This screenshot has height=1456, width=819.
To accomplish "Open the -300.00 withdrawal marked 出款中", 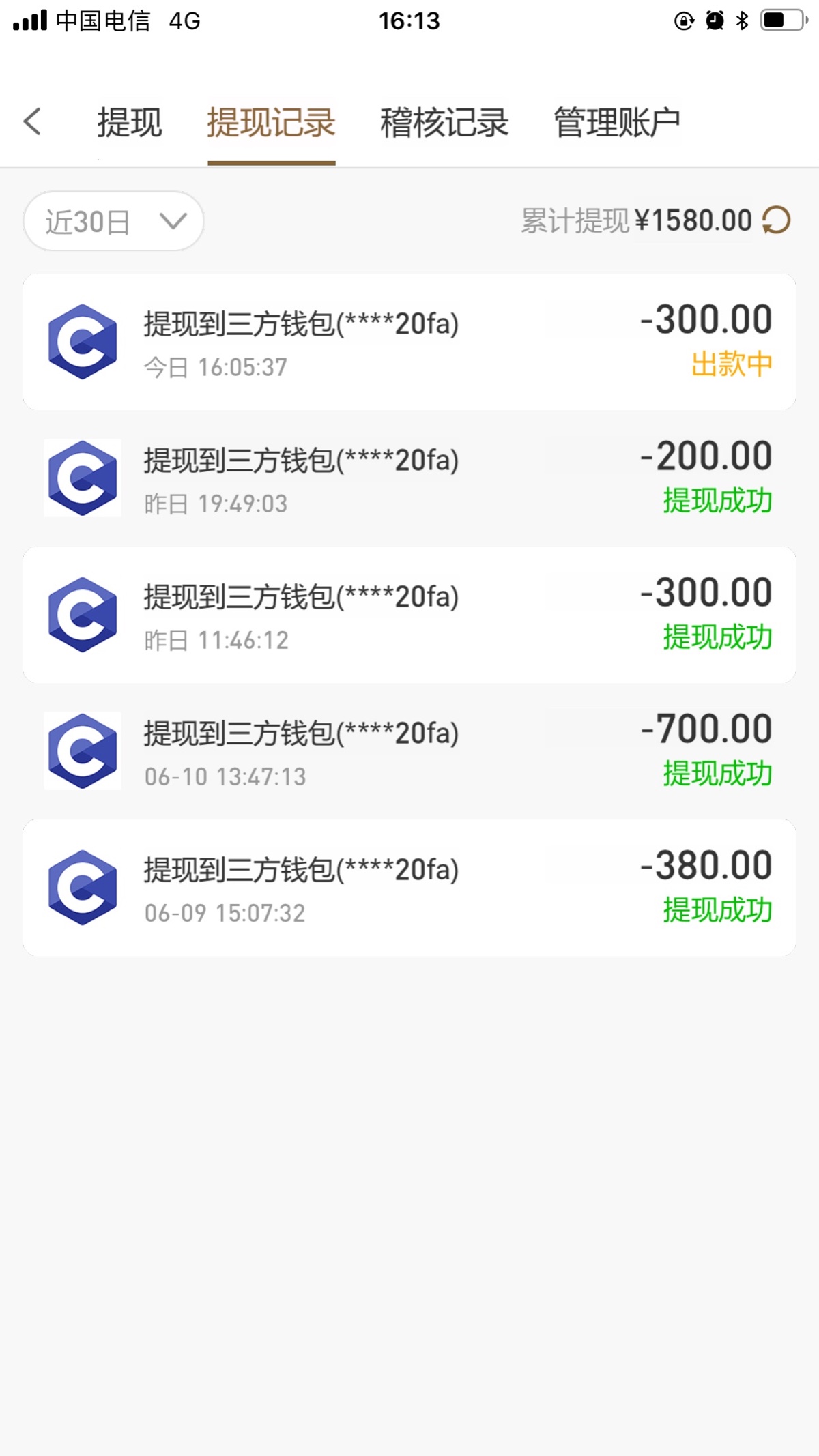I will [x=409, y=342].
